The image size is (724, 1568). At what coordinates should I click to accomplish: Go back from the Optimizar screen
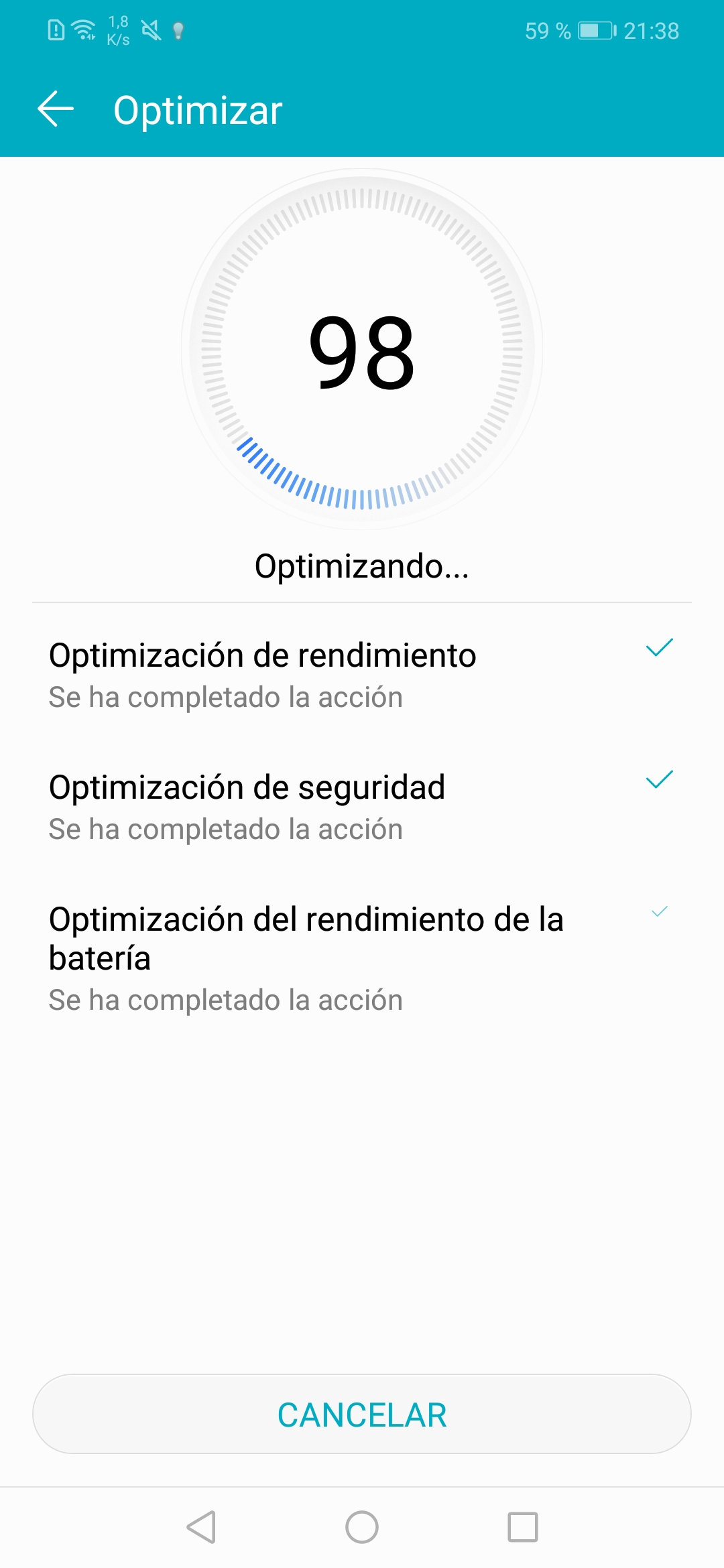pos(56,109)
